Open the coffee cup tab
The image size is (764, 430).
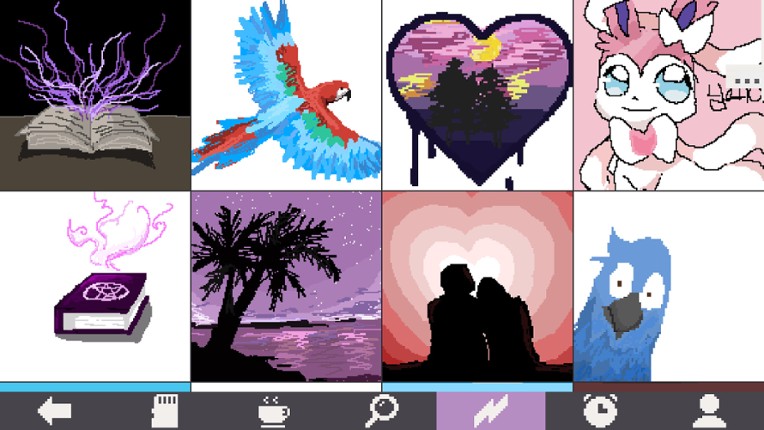tap(272, 410)
